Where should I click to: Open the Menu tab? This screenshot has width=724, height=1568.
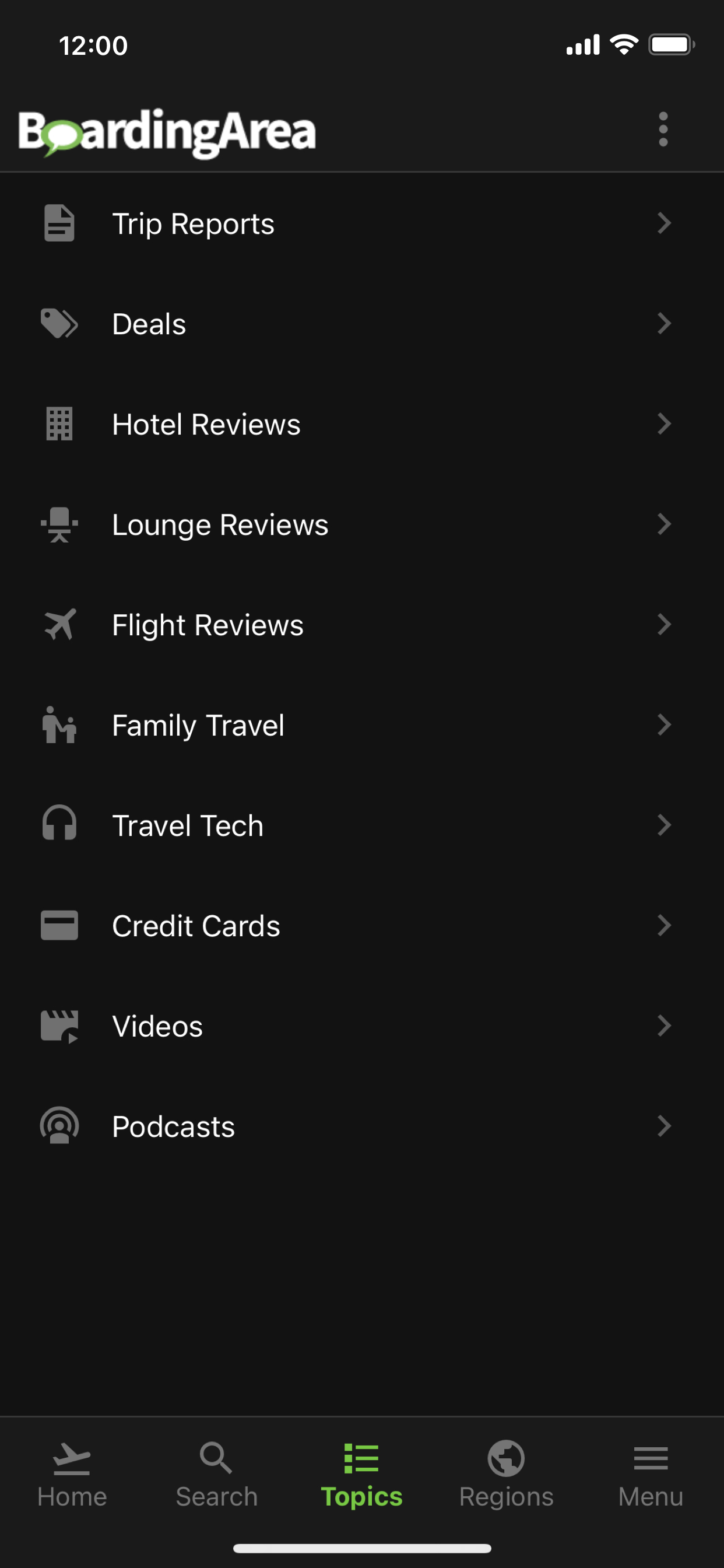pos(651,1475)
